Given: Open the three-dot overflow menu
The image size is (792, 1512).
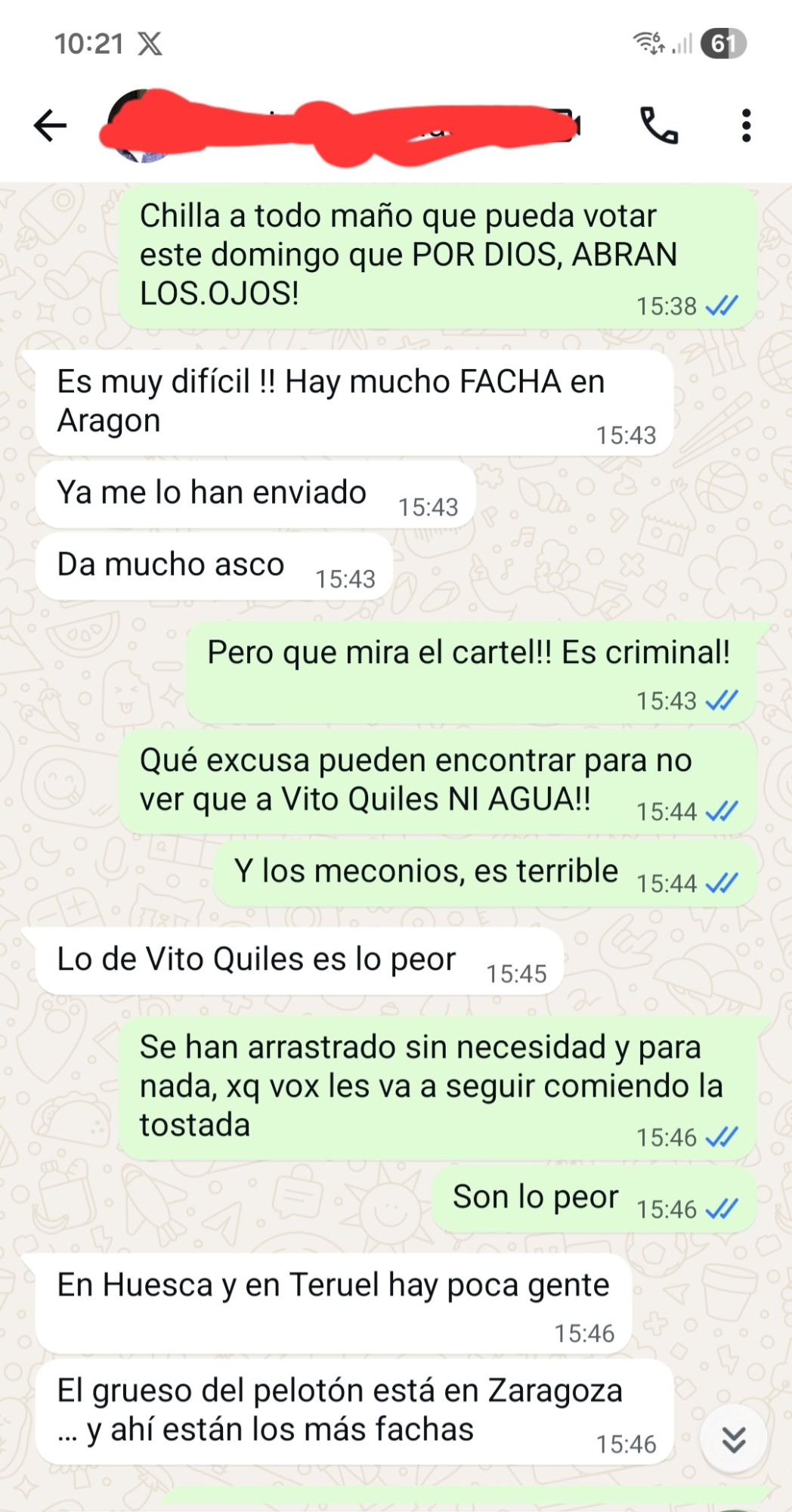Looking at the screenshot, I should click(746, 125).
